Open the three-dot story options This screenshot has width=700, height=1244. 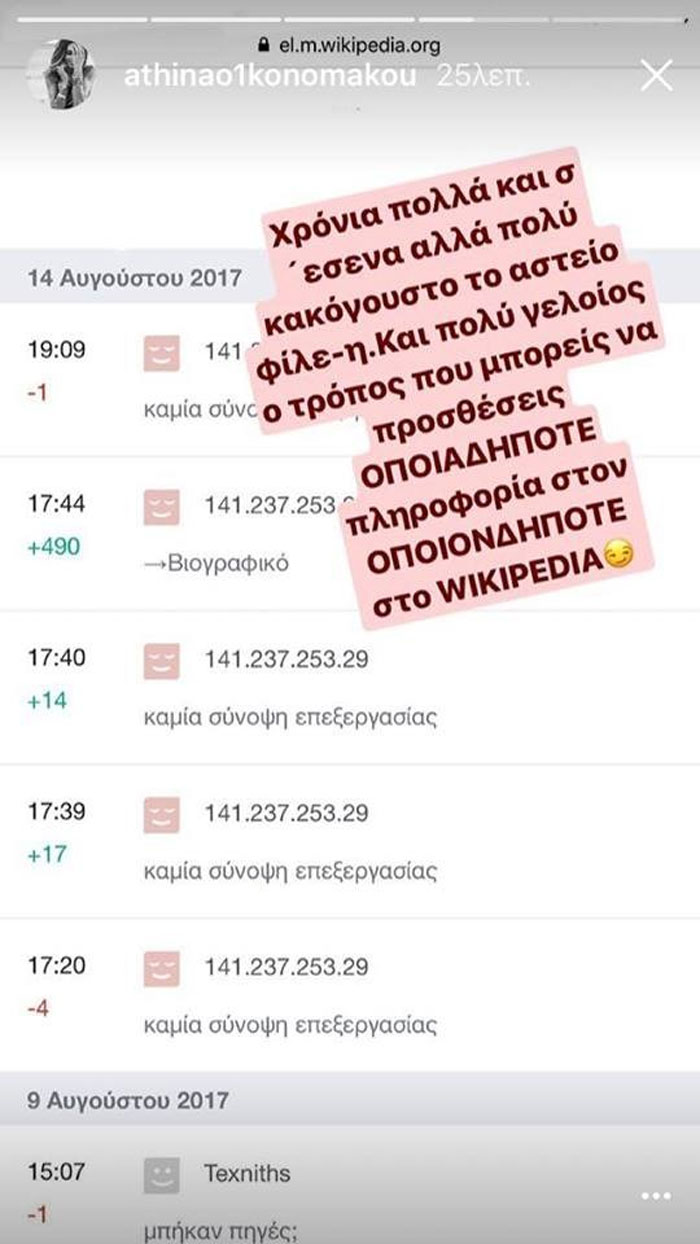coord(657,1196)
